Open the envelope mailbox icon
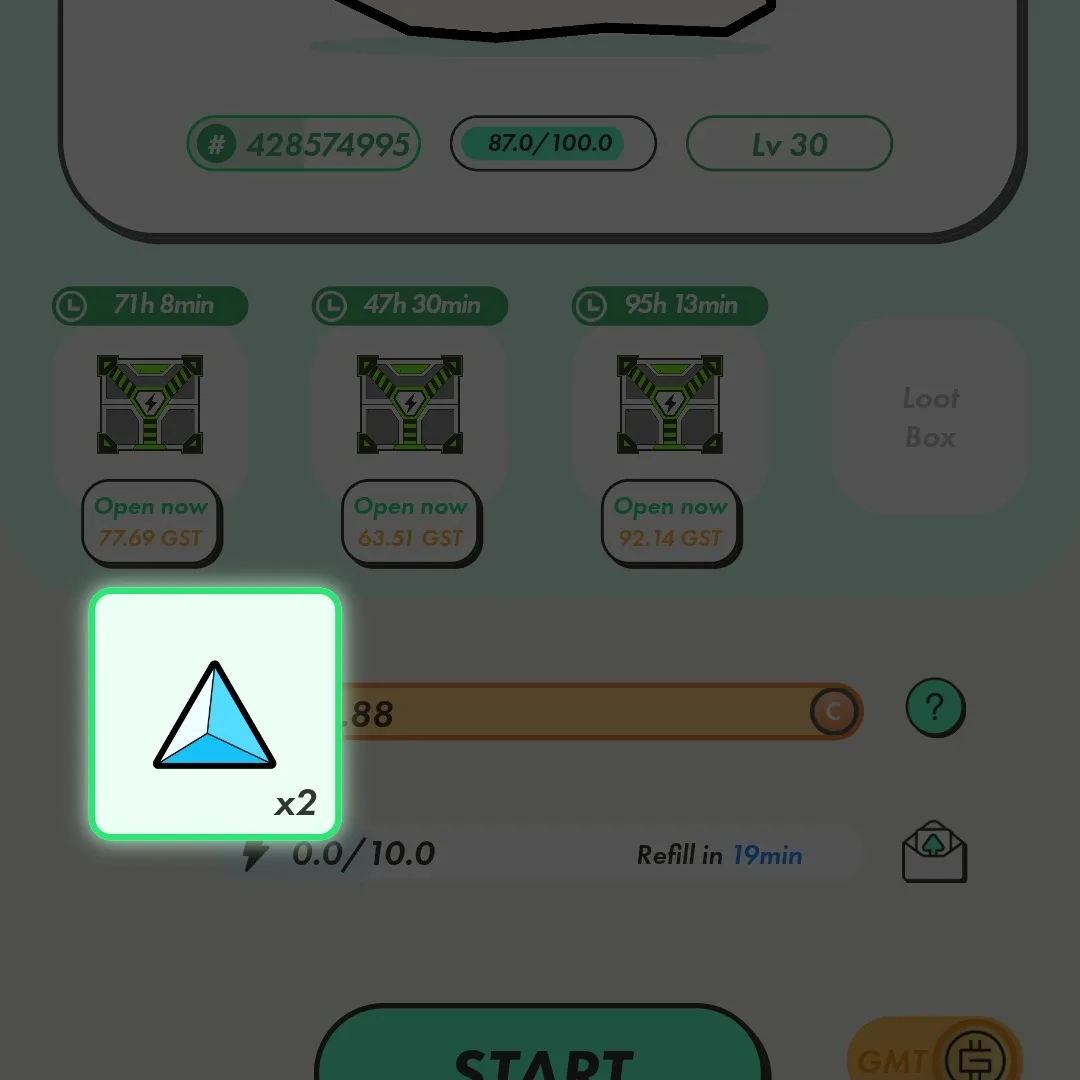The image size is (1080, 1080). tap(934, 853)
